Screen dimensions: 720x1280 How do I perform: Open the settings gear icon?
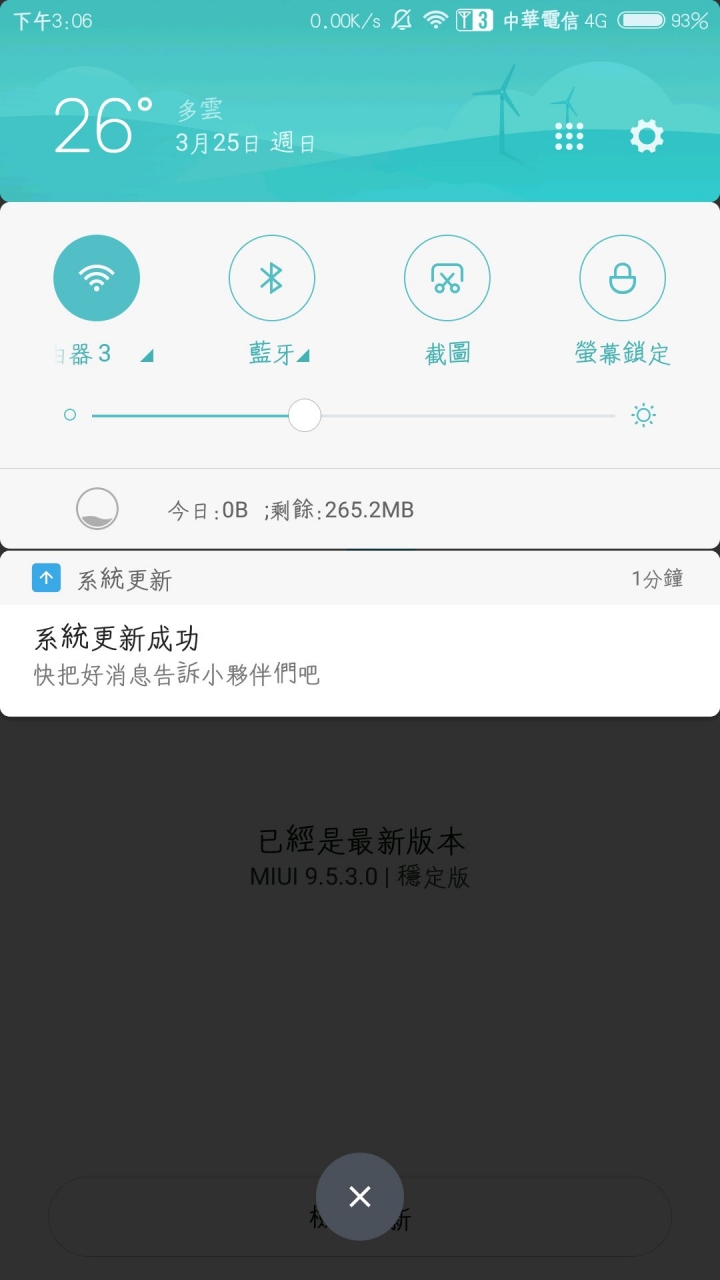click(646, 136)
